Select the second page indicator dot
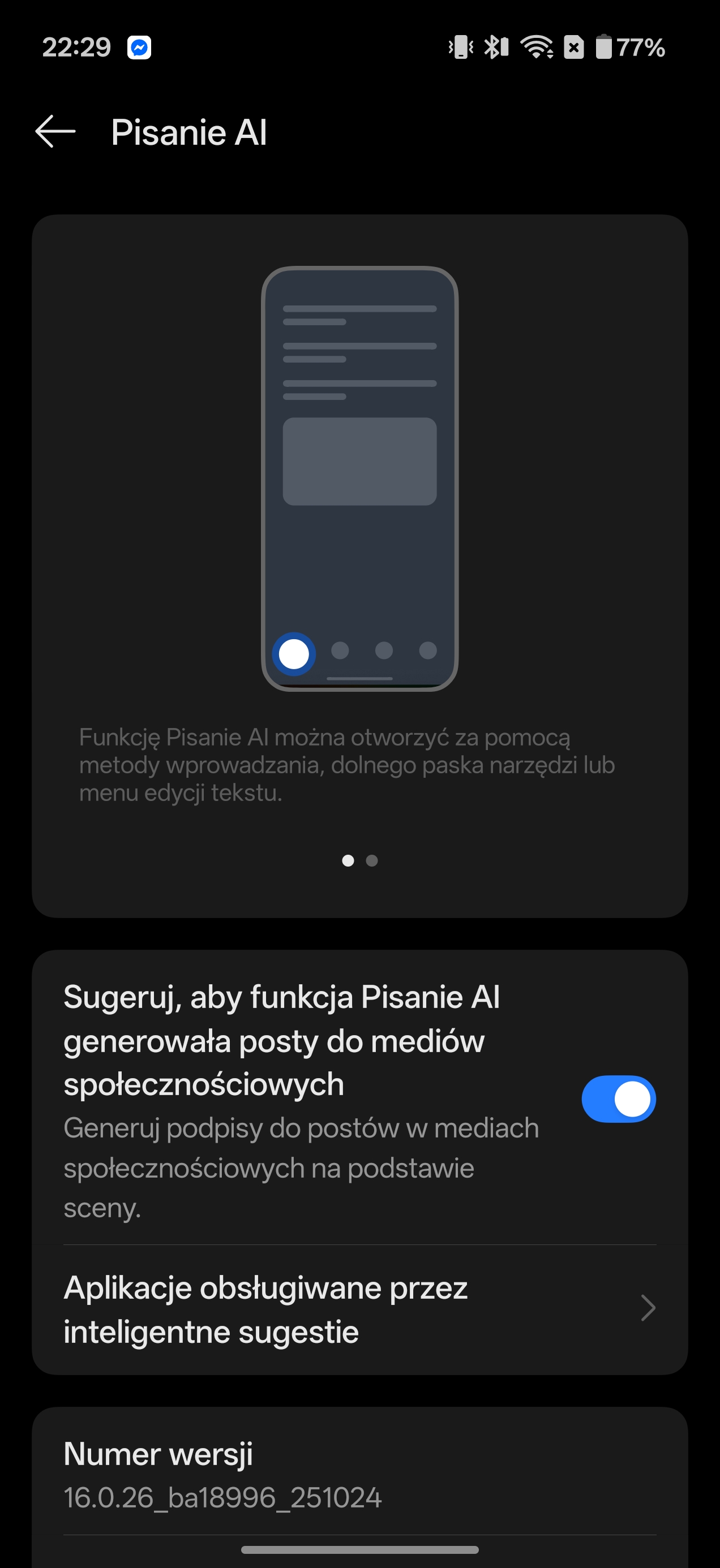Viewport: 720px width, 1568px height. pyautogui.click(x=371, y=860)
